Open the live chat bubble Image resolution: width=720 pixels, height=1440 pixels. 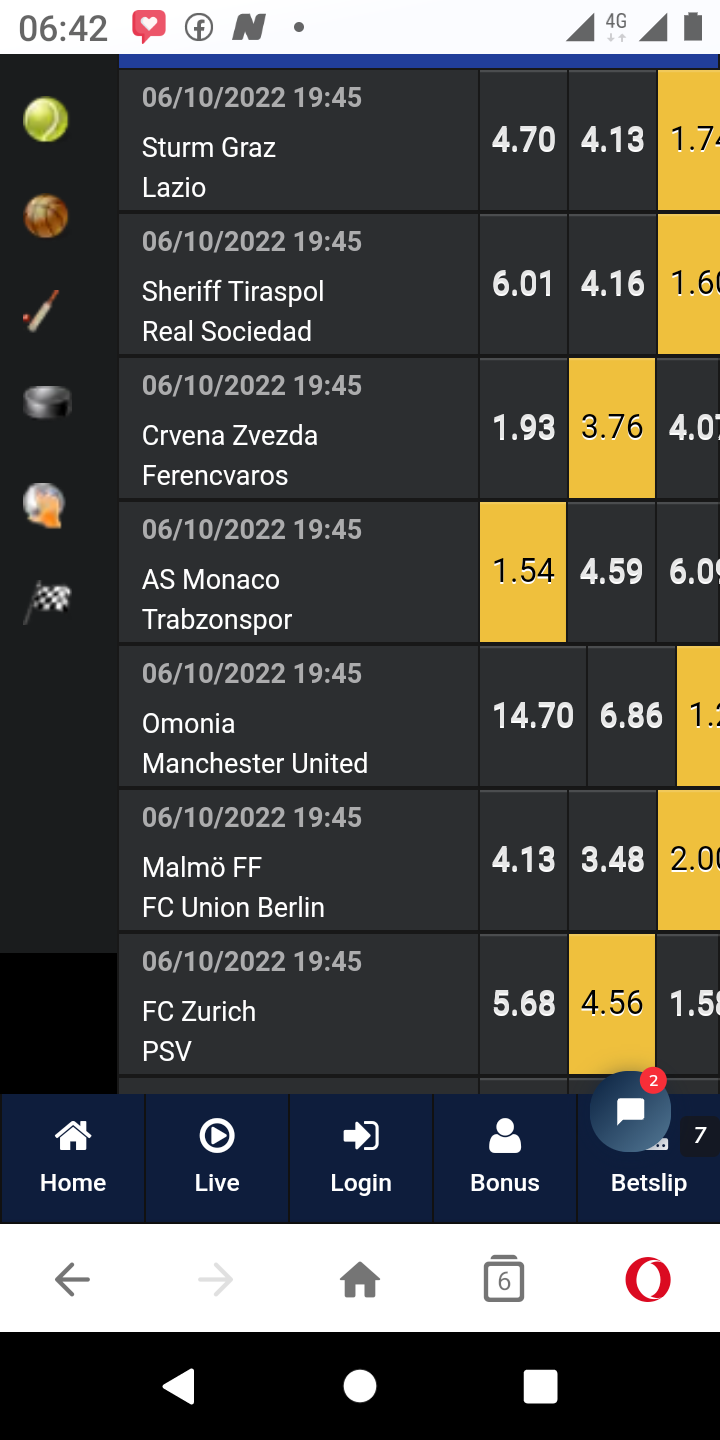pyautogui.click(x=630, y=1111)
